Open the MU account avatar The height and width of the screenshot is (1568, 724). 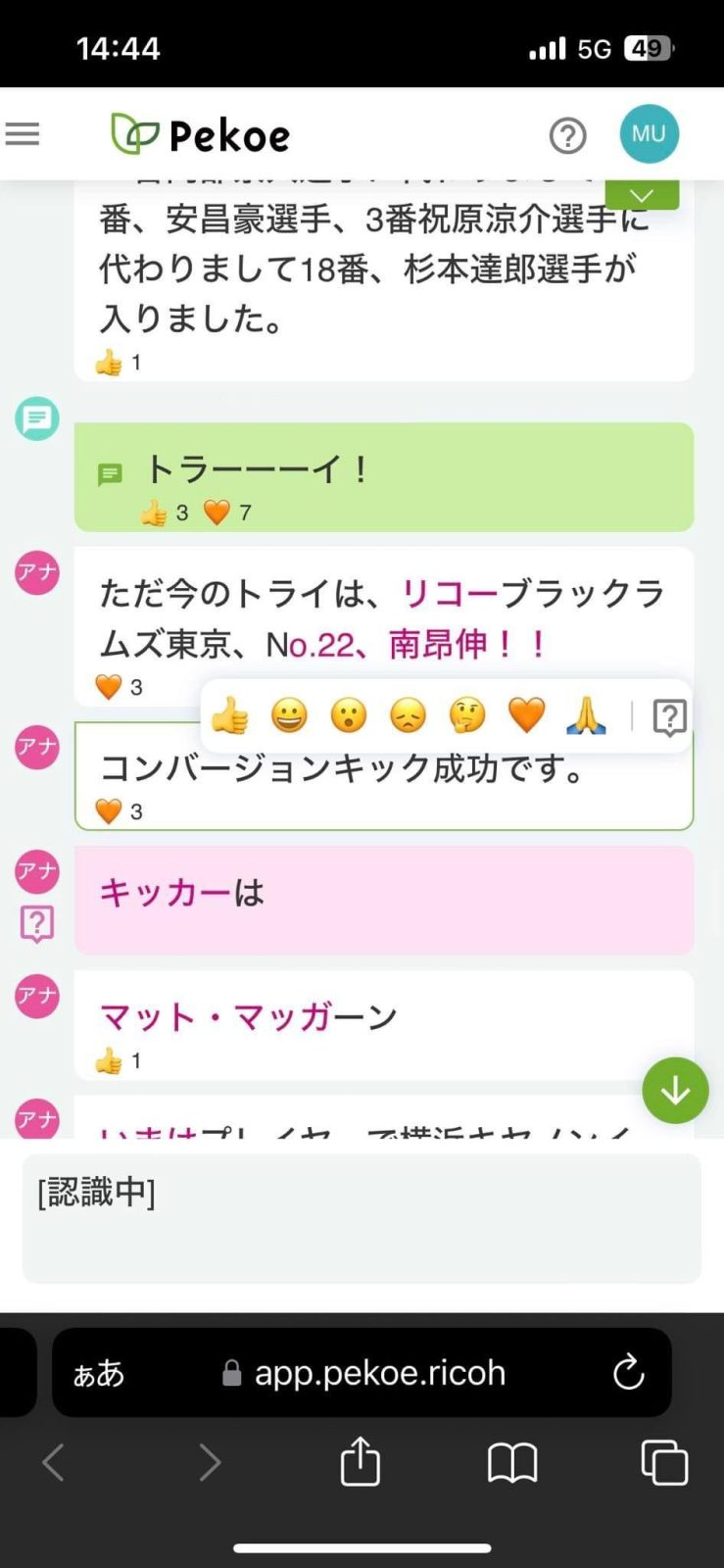click(649, 134)
